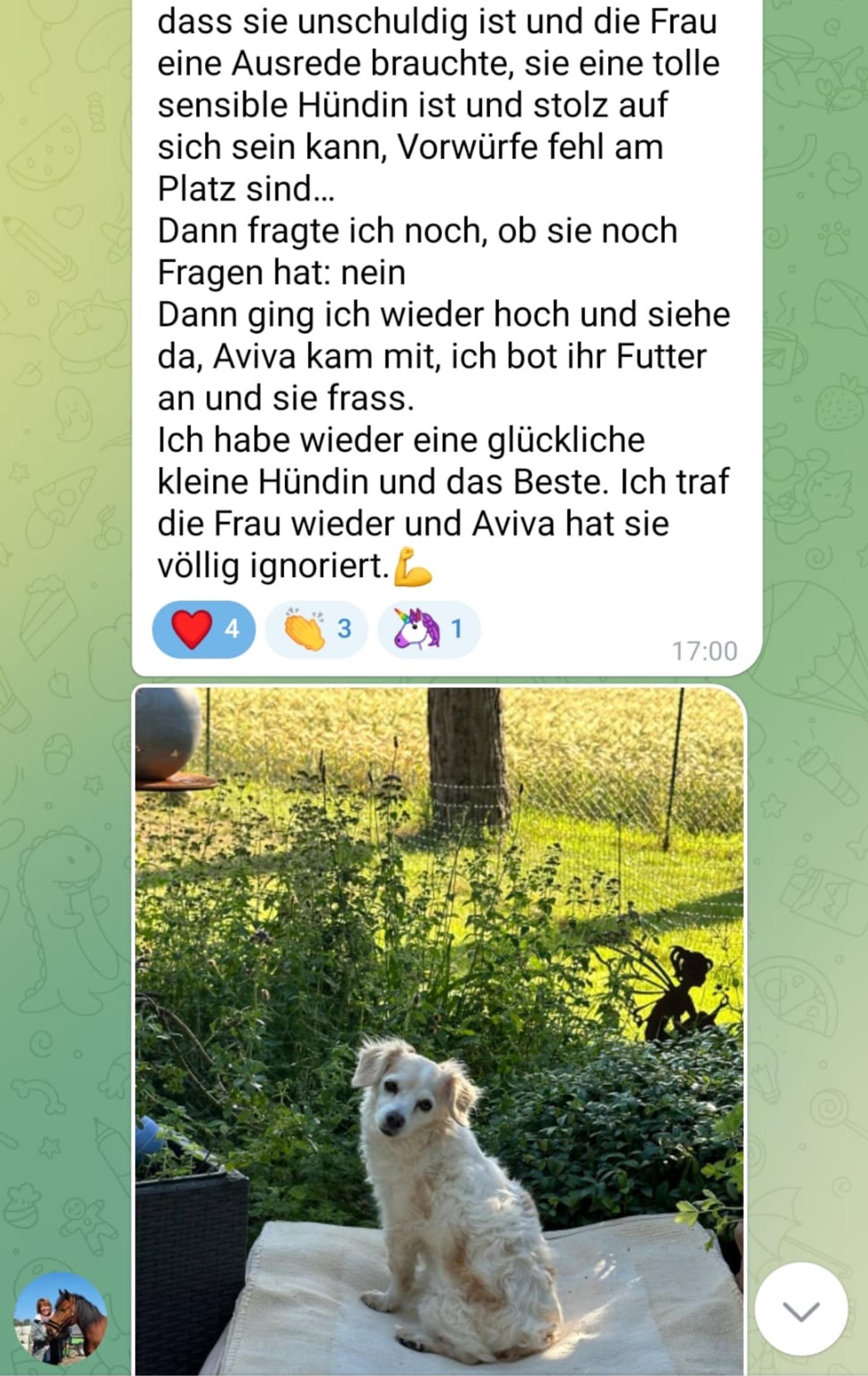Screen dimensions: 868x1376
Task: Tap the unicorn reaction chip
Action: (429, 629)
